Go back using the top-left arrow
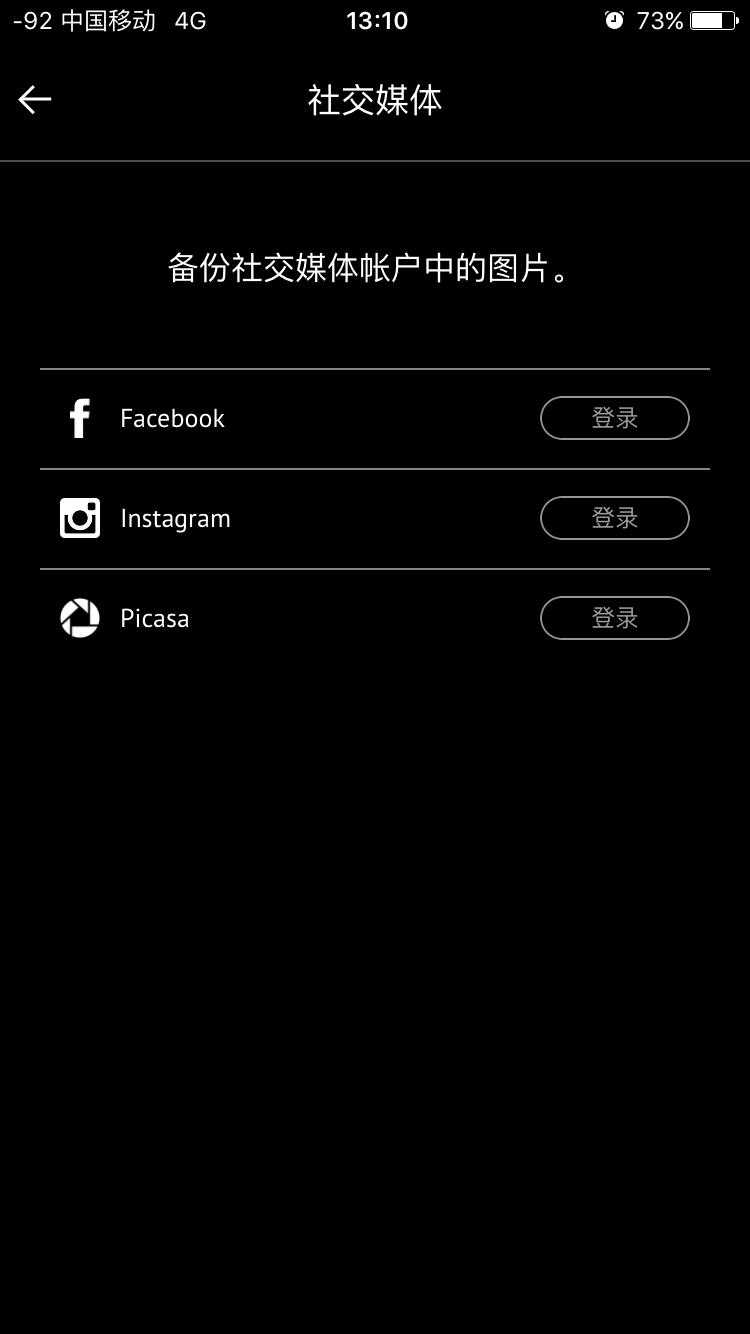 point(35,99)
